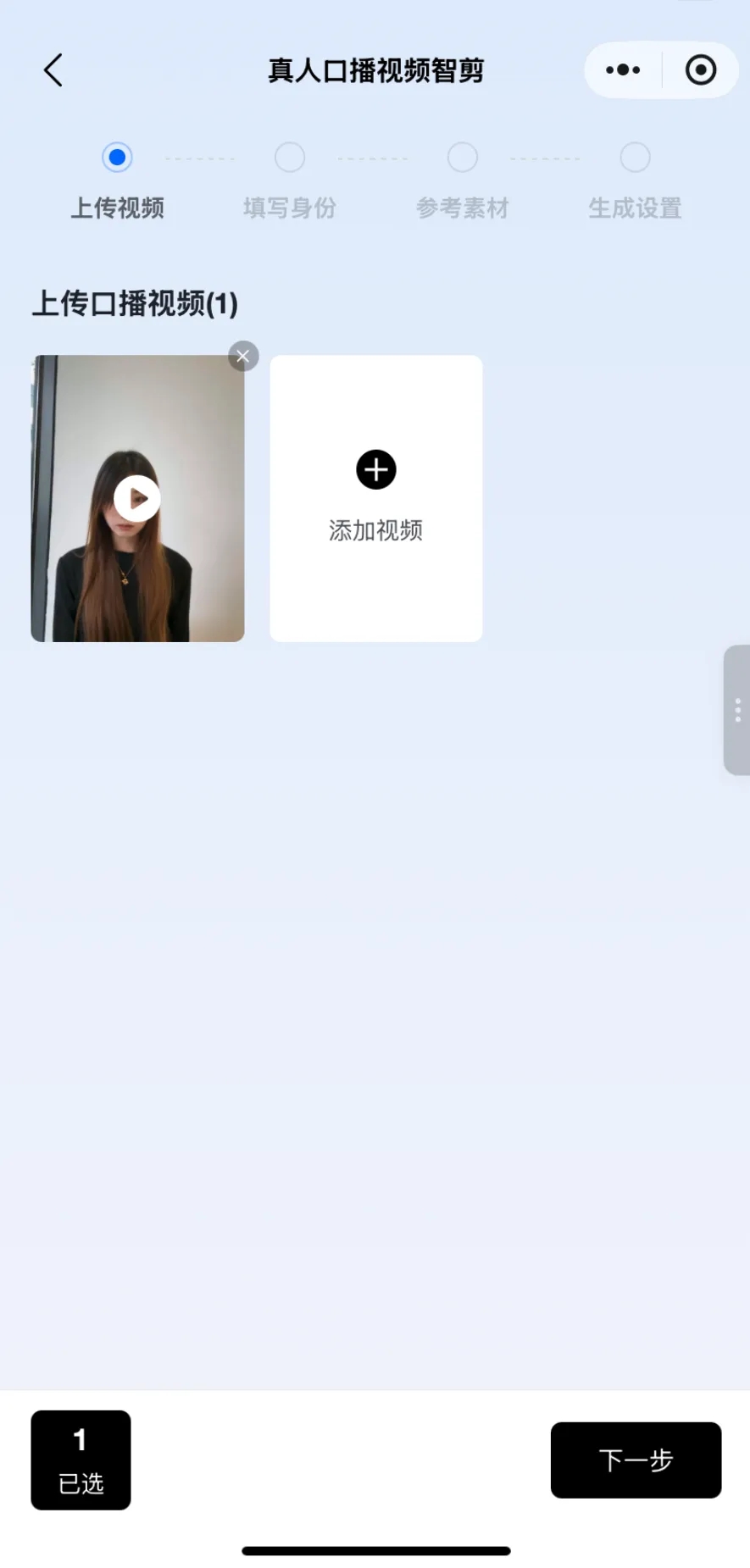Go back using the top-left arrow
The image size is (750, 1568).
pyautogui.click(x=53, y=70)
